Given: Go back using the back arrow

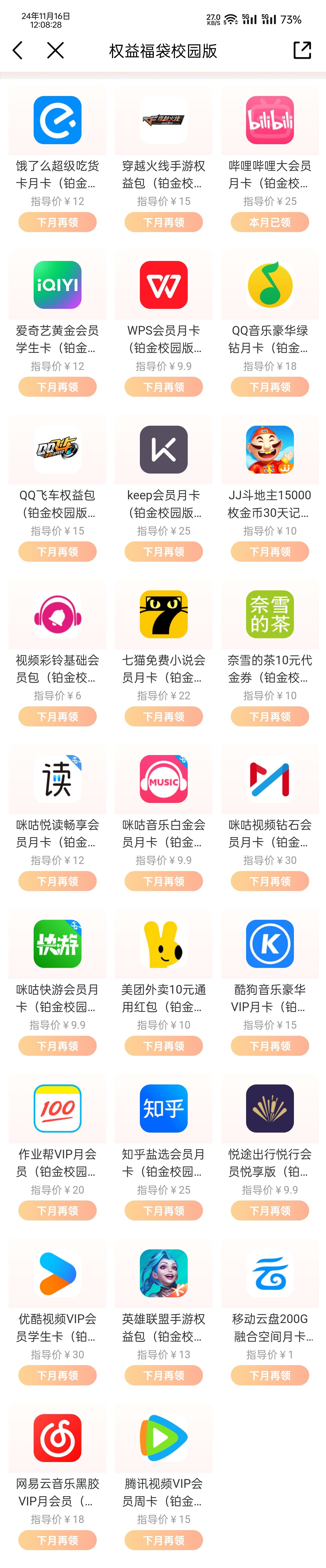Looking at the screenshot, I should 18,51.
